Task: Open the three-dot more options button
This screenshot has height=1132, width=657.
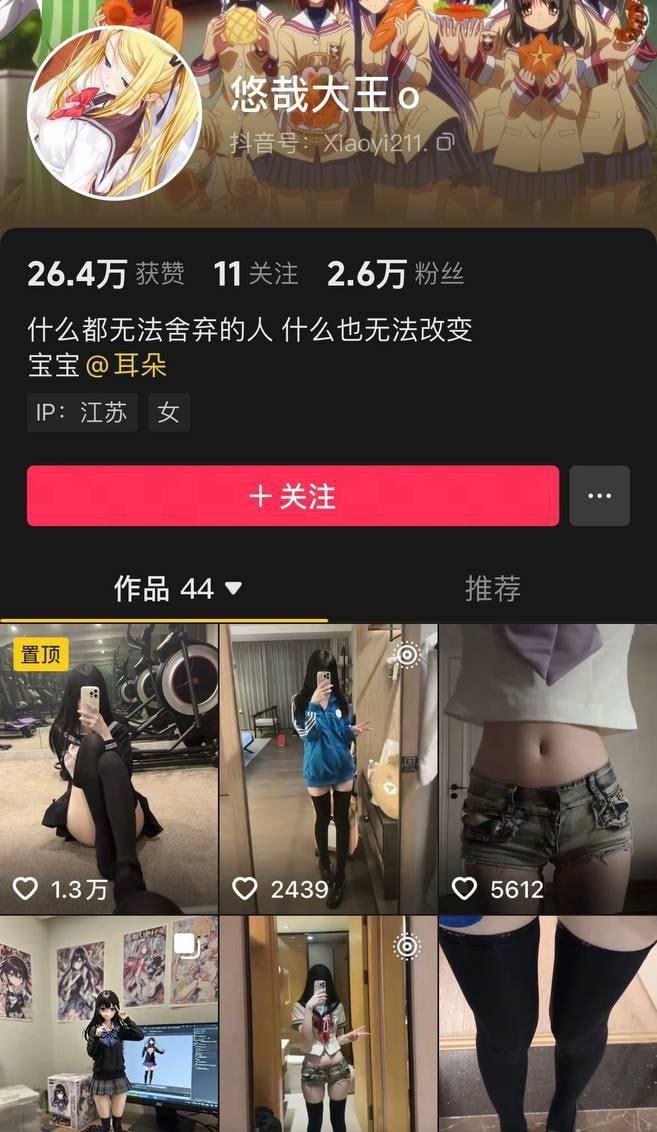Action: (x=599, y=496)
